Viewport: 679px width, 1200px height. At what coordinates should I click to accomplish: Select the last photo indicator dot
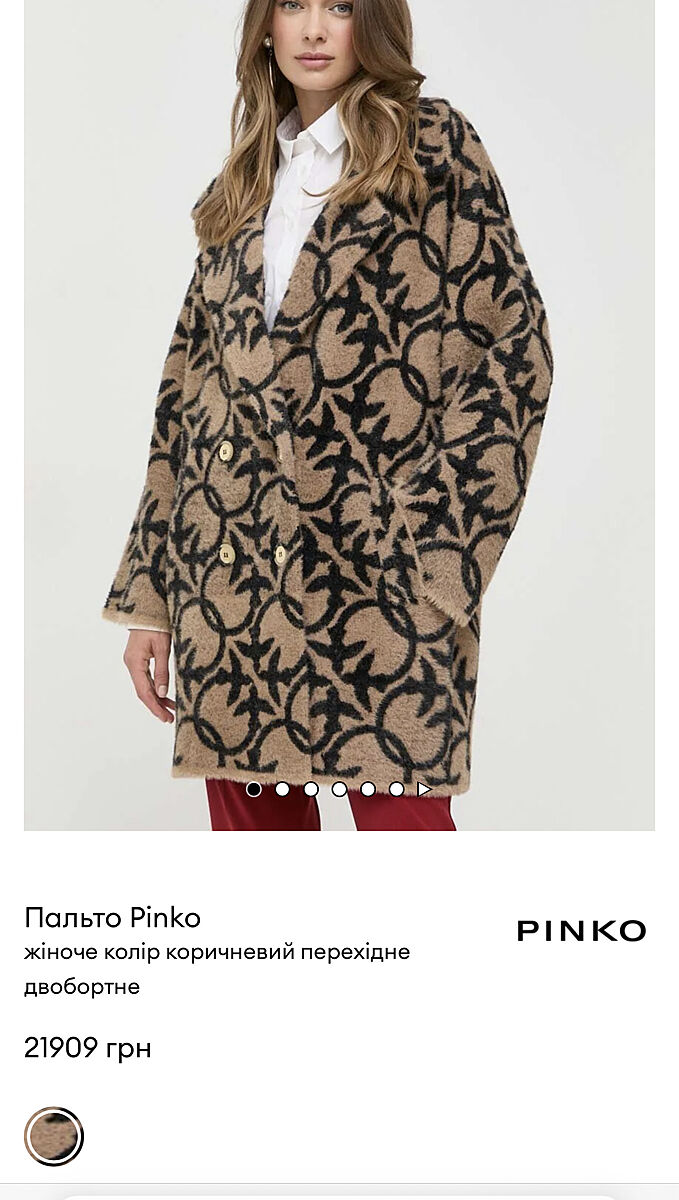coord(397,789)
